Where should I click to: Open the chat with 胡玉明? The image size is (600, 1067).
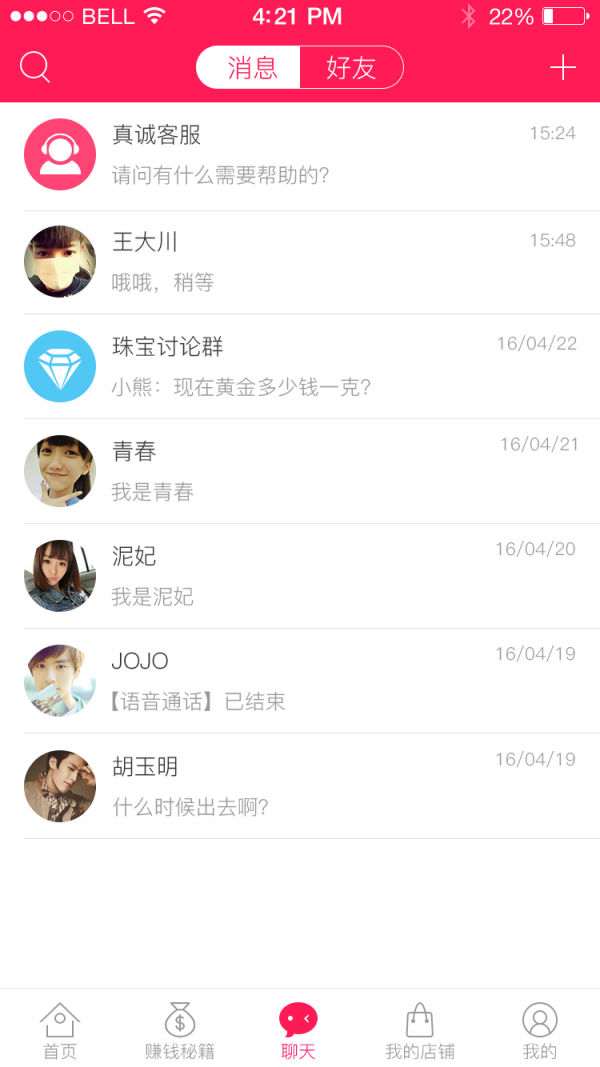tap(300, 786)
